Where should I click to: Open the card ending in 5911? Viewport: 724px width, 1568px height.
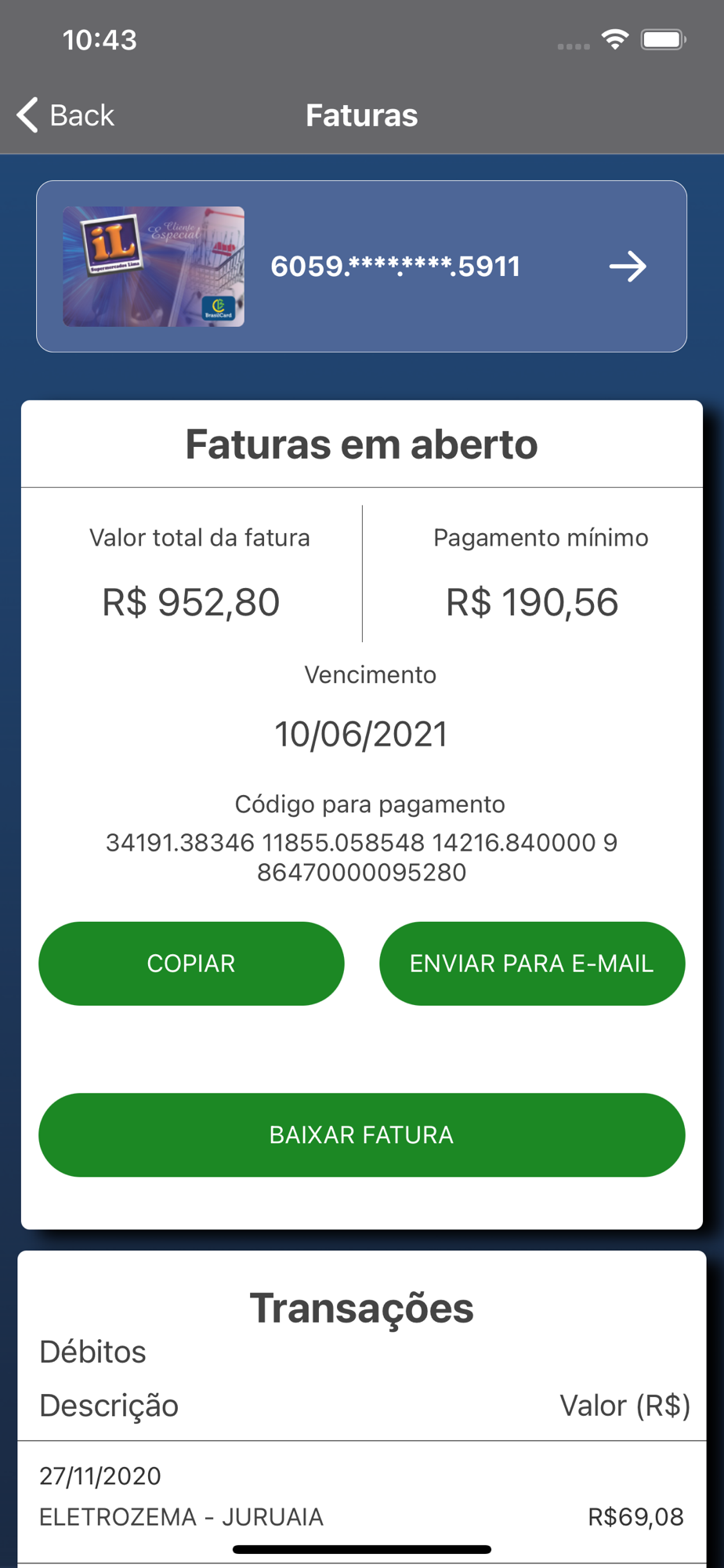coord(361,267)
